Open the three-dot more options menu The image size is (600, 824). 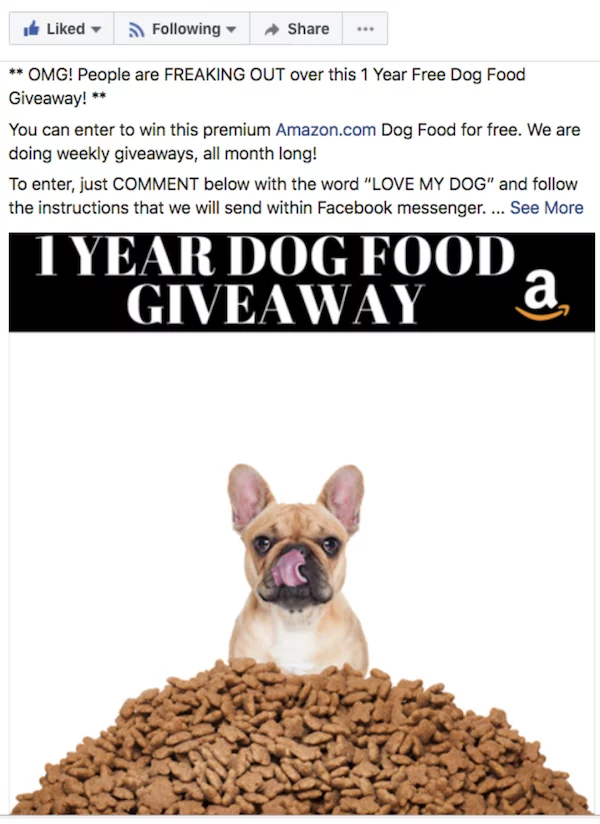[x=365, y=29]
